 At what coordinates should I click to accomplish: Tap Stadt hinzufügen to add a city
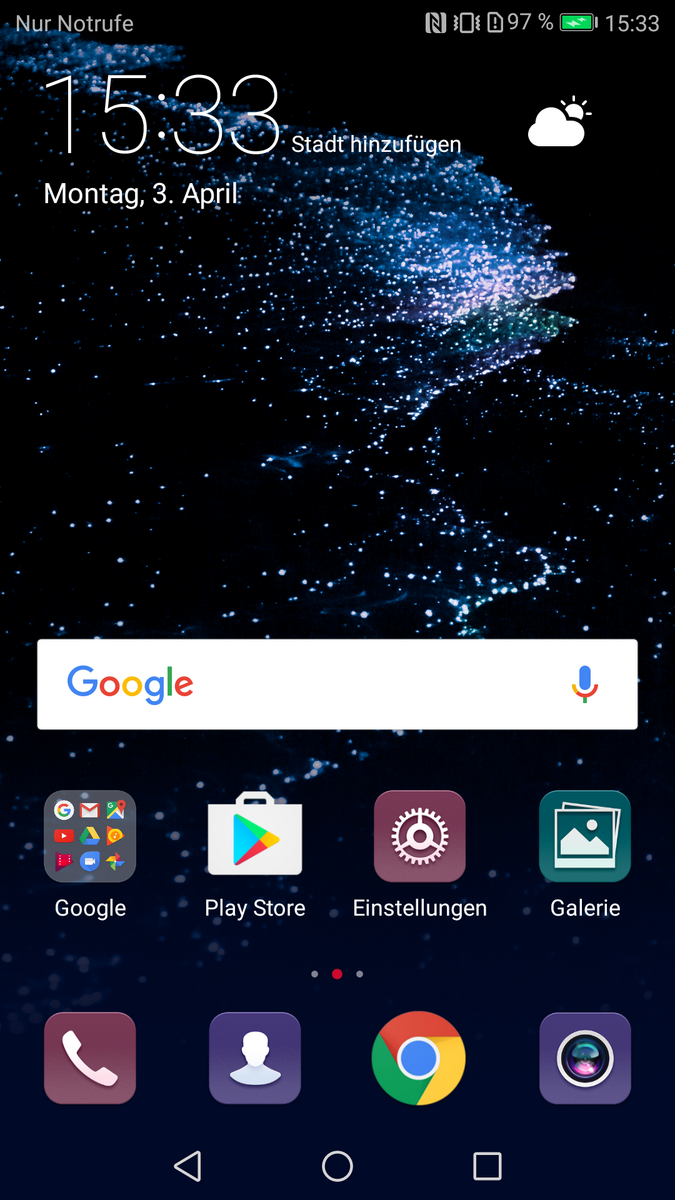point(376,145)
